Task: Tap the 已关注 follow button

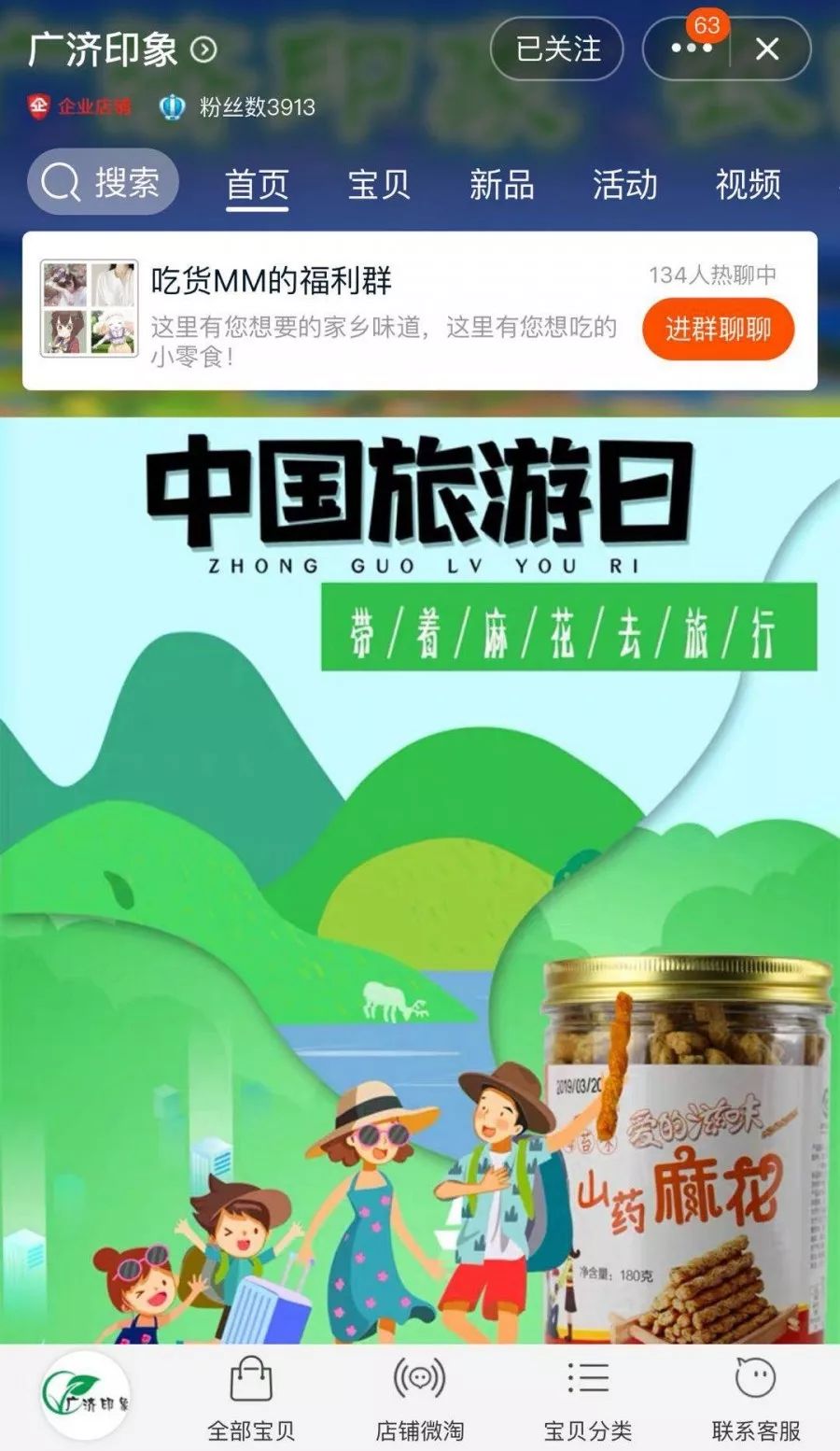Action: tap(557, 49)
